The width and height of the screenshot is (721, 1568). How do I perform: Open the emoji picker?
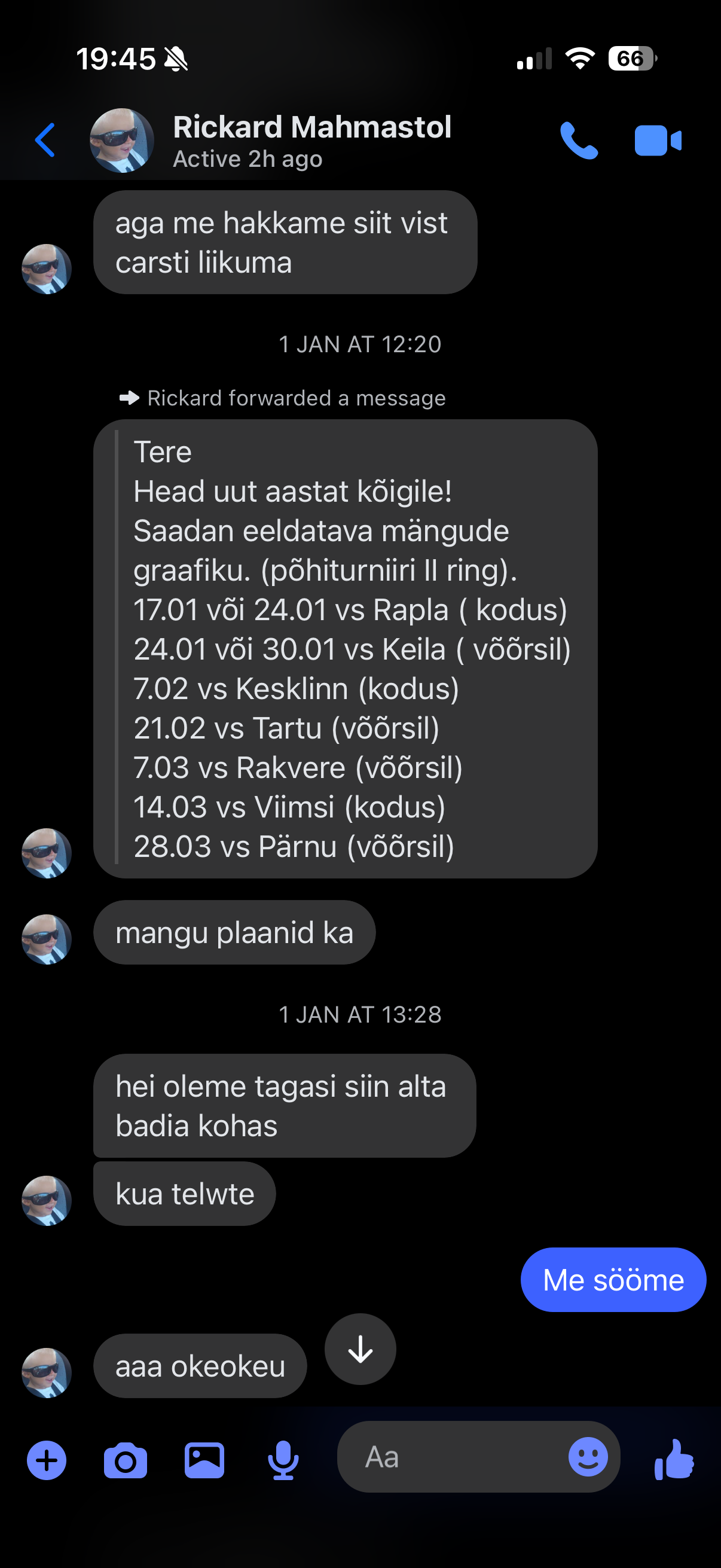588,1457
